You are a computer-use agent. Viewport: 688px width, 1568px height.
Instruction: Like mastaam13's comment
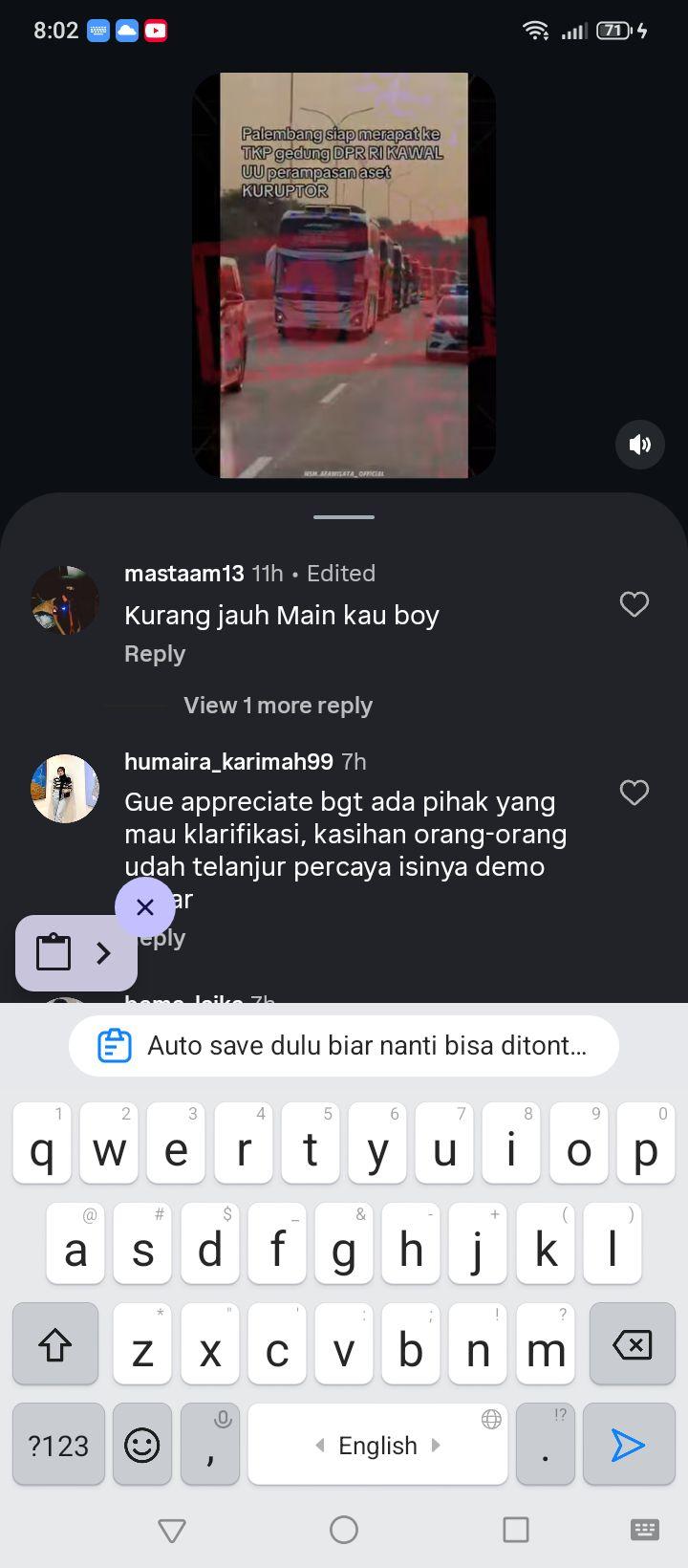click(x=634, y=604)
